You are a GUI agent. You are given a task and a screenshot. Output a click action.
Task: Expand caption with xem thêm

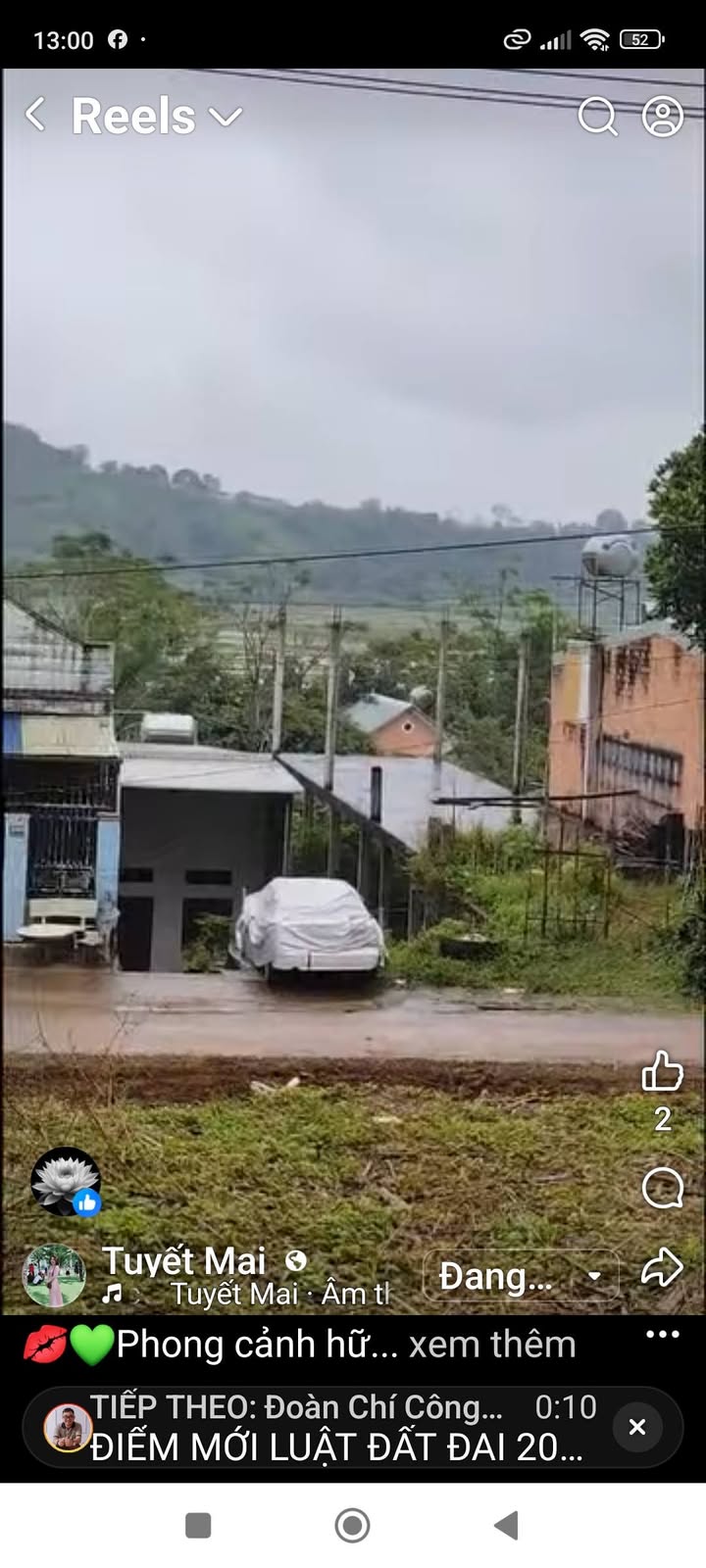coord(492,1345)
